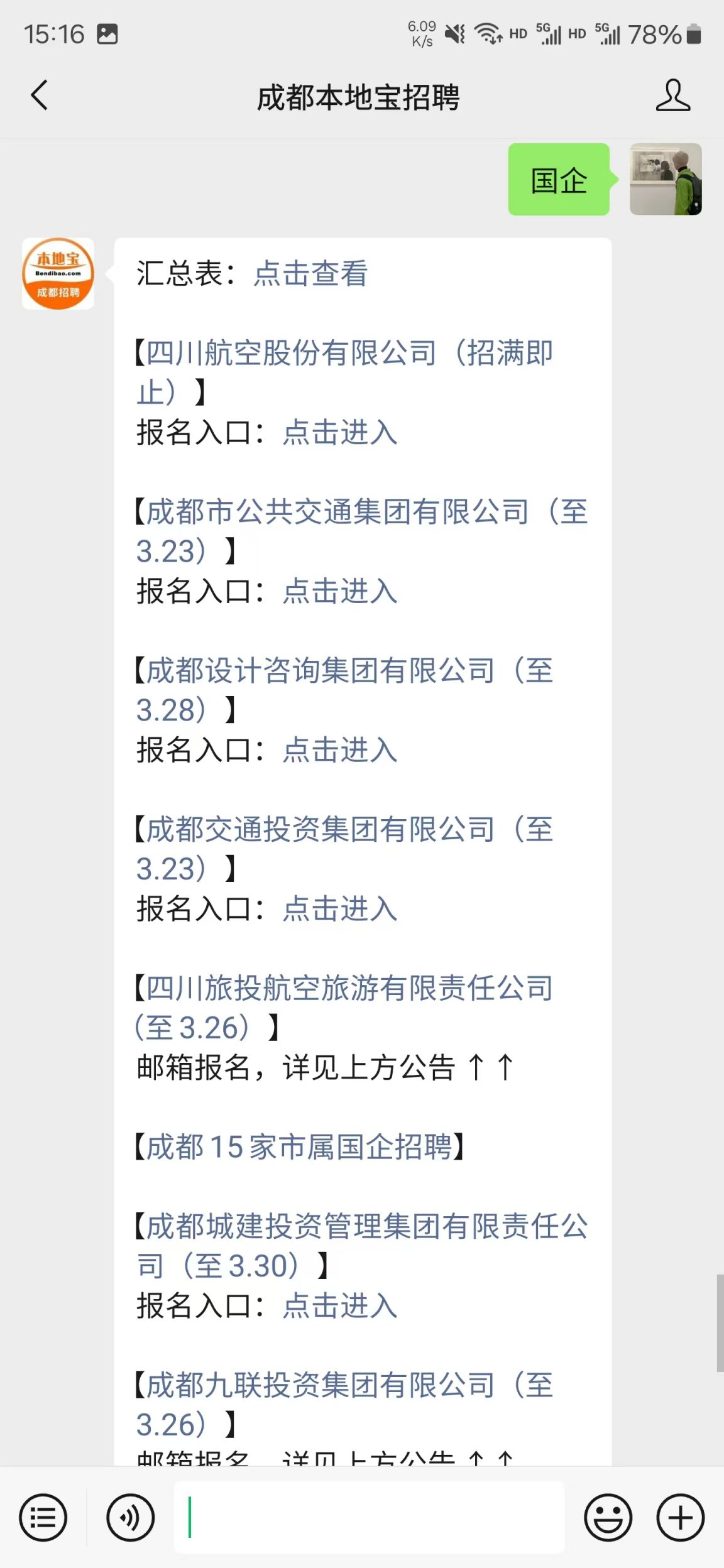Focus the message text field
Image resolution: width=724 pixels, height=1568 pixels.
pos(369,1517)
